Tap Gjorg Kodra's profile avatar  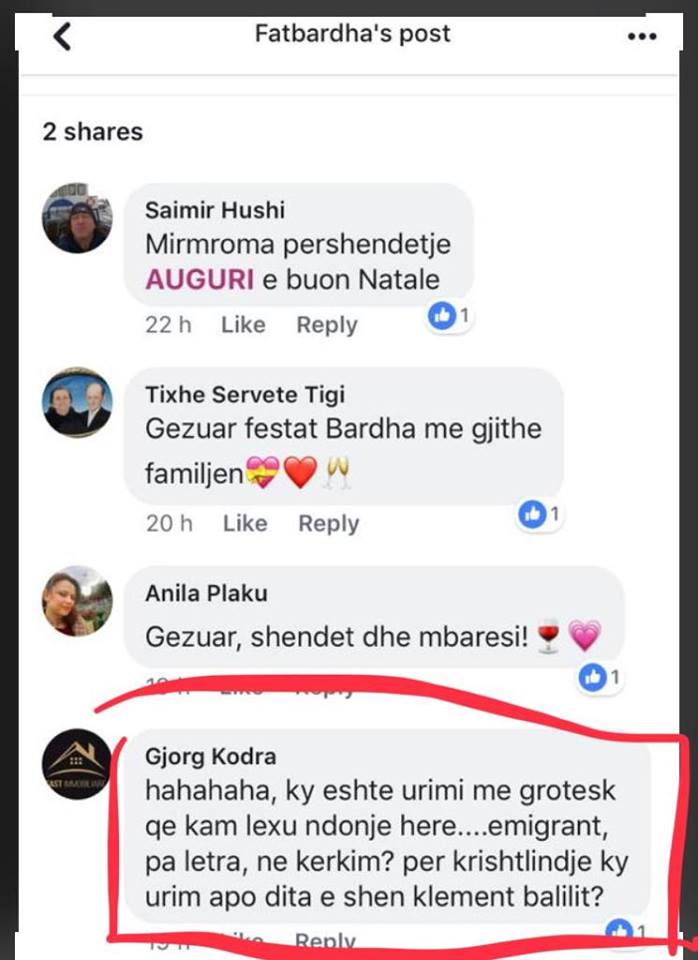(76, 766)
